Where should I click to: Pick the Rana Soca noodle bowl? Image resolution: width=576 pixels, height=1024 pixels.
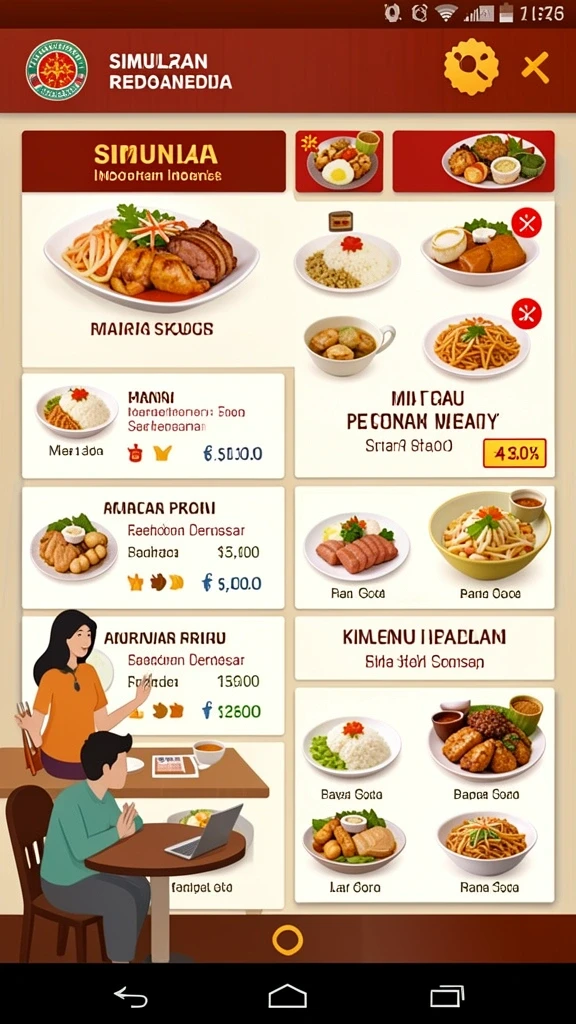488,852
